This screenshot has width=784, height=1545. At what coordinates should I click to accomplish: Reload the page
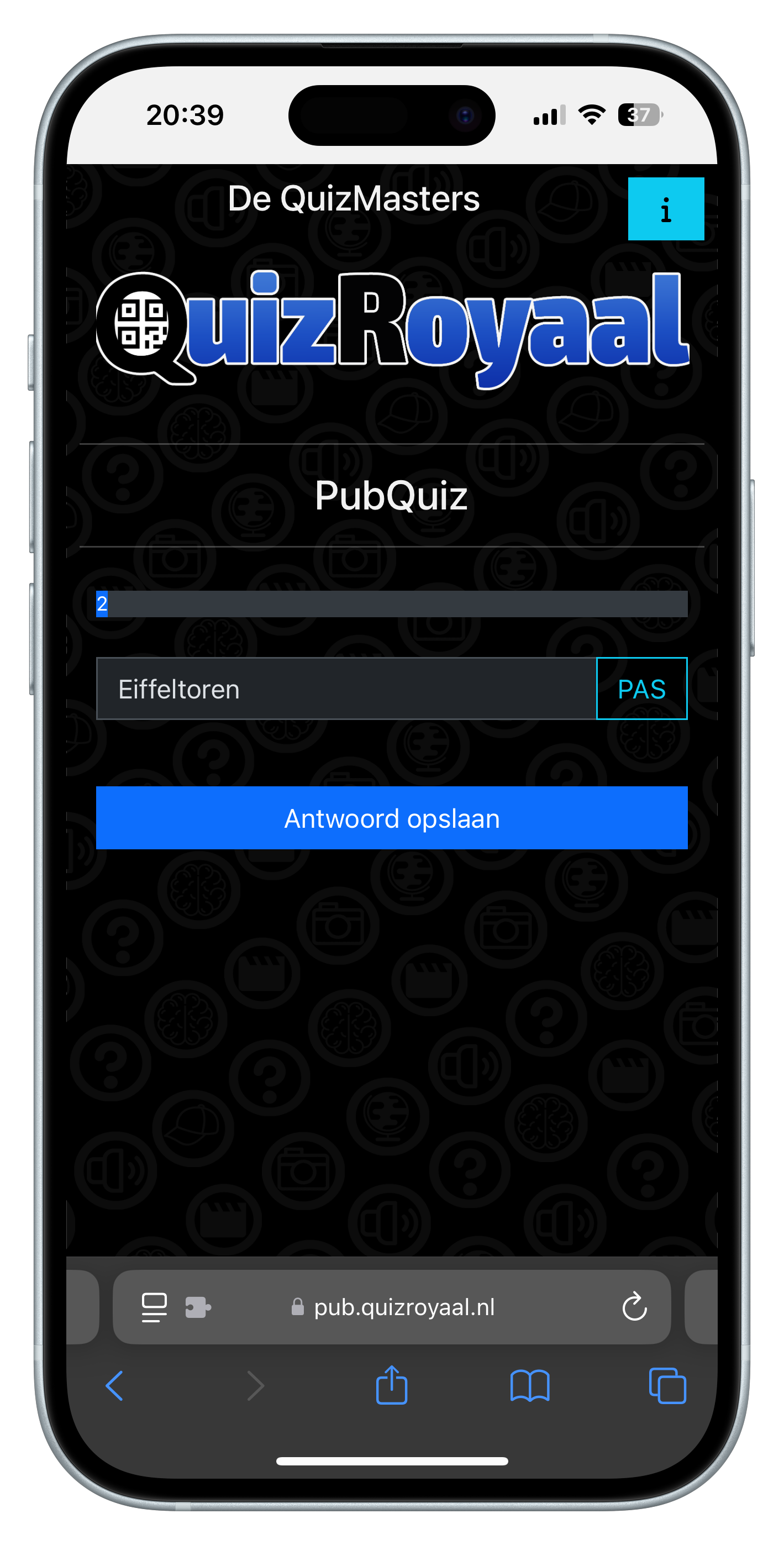[x=634, y=1307]
